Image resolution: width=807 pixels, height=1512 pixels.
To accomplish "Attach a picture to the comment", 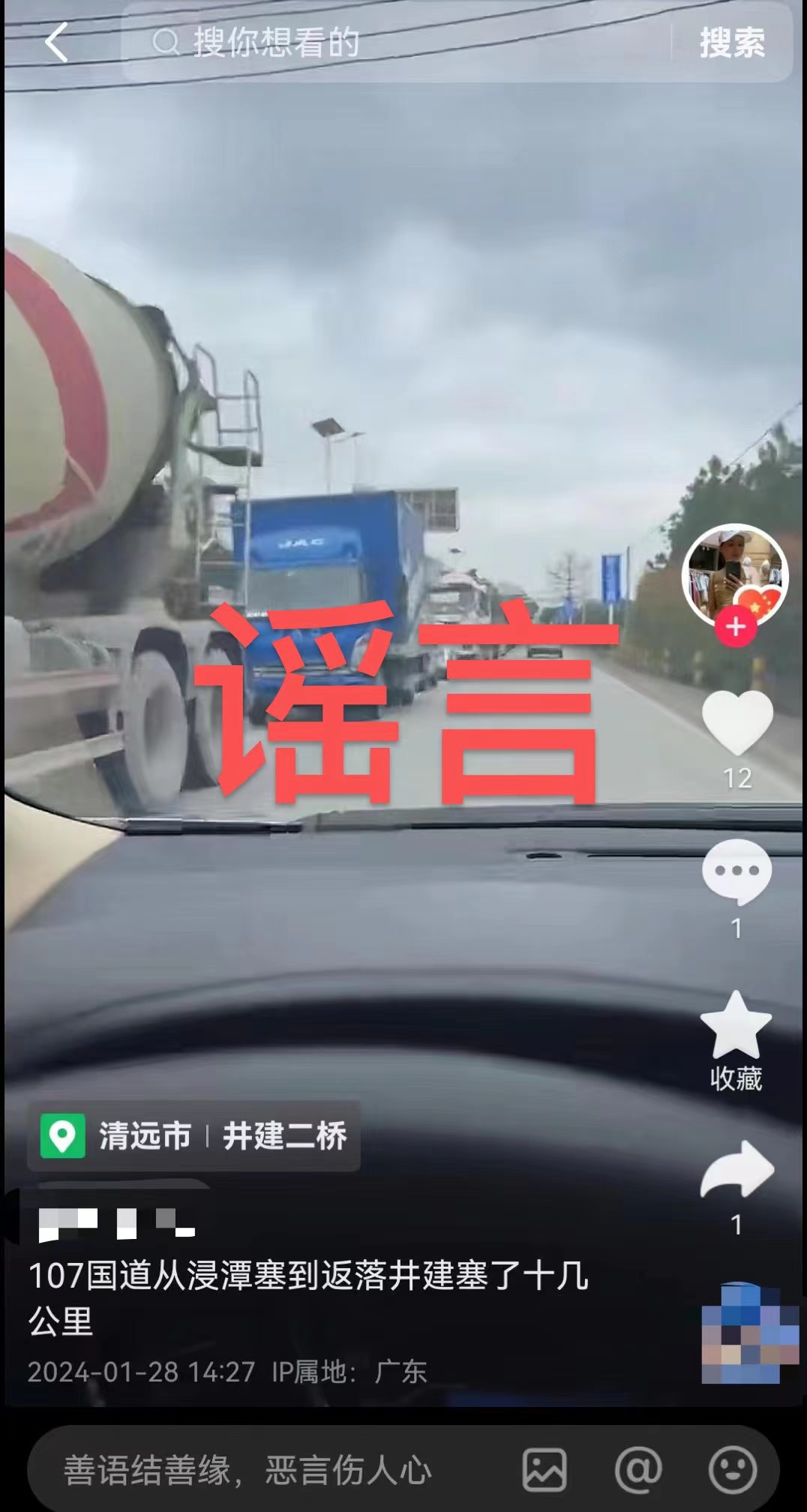I will (544, 1470).
